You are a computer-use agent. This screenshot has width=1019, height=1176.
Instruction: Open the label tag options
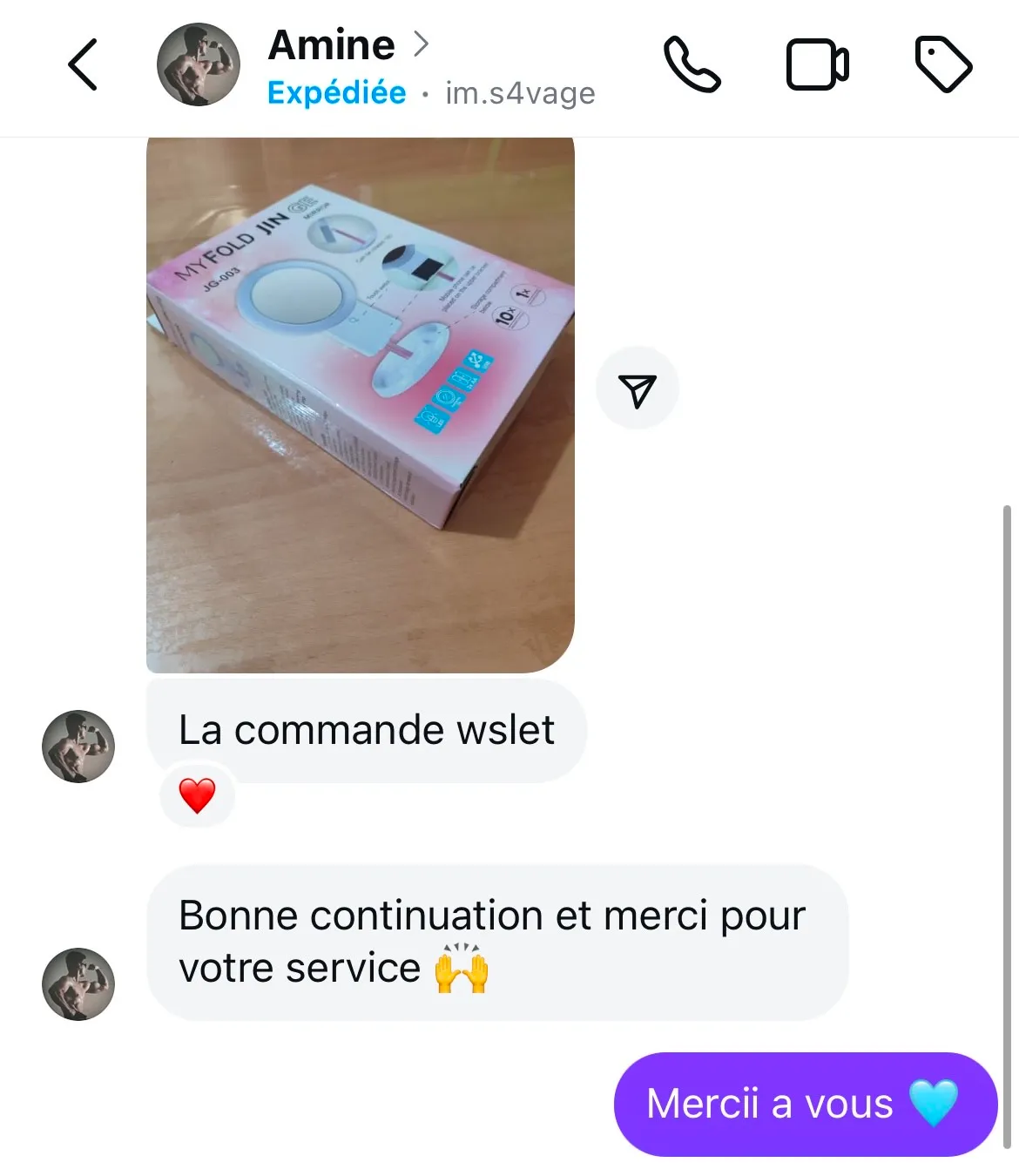pos(943,64)
